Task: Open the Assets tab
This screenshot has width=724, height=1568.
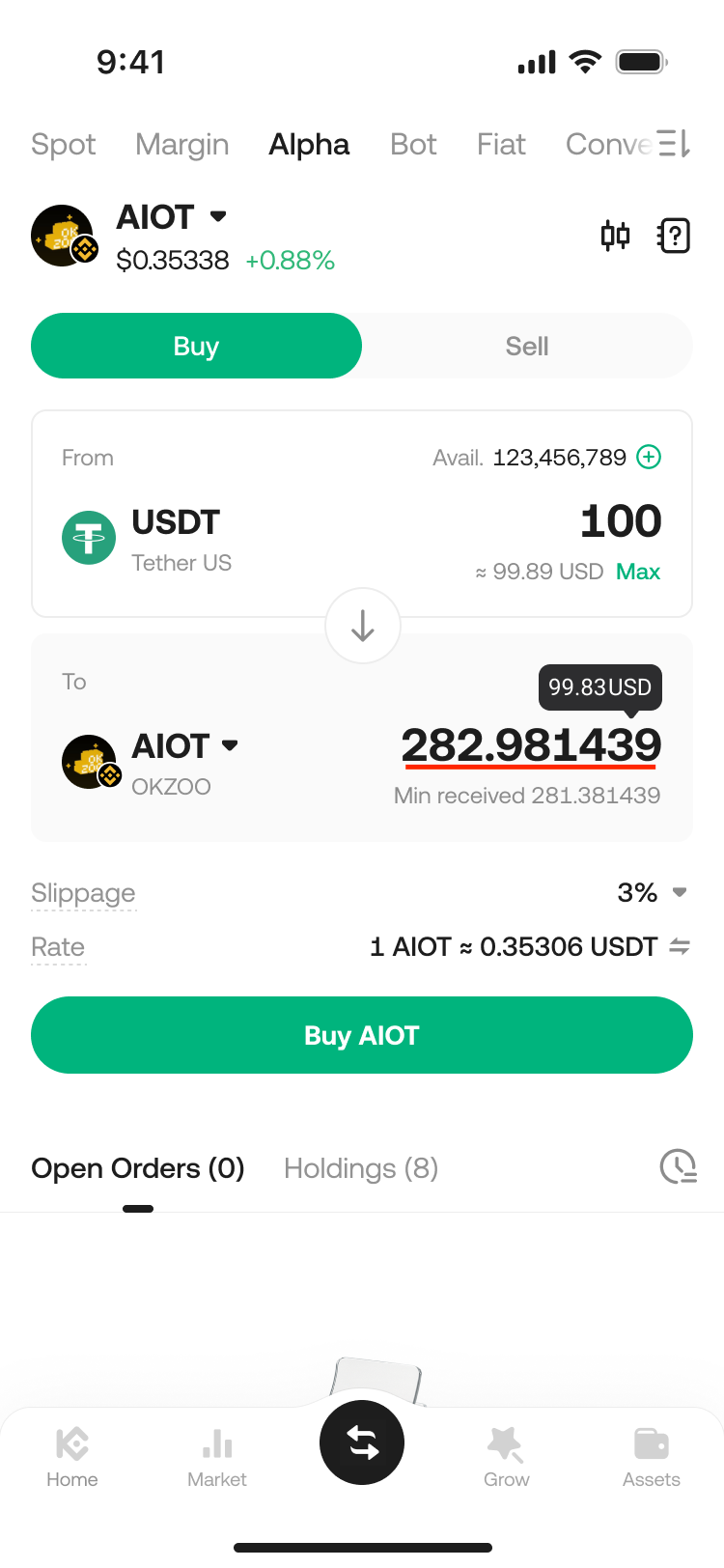Action: click(652, 1456)
